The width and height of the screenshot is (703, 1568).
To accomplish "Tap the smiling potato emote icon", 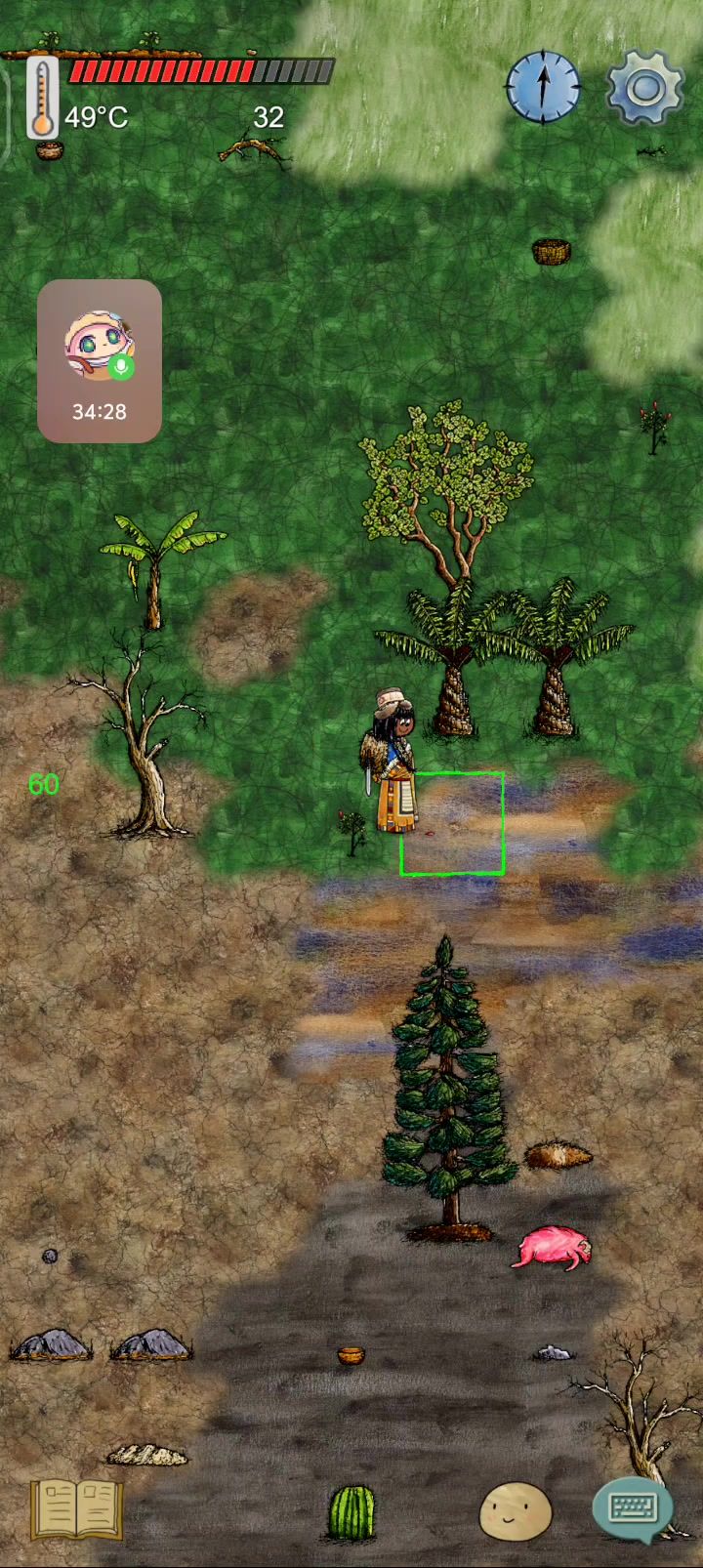I will [516, 1511].
